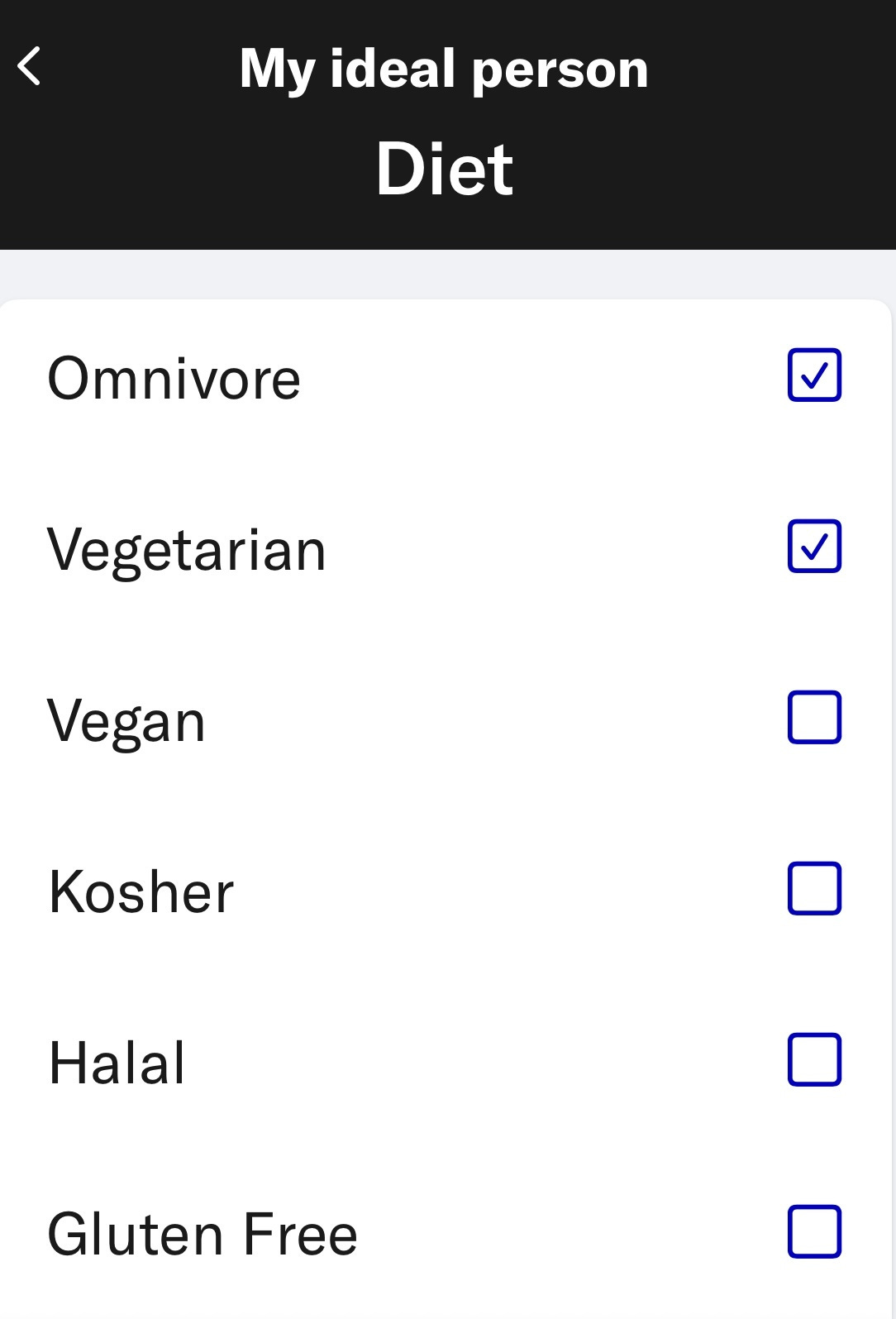
Task: Go back using the top-left arrow
Action: point(30,66)
